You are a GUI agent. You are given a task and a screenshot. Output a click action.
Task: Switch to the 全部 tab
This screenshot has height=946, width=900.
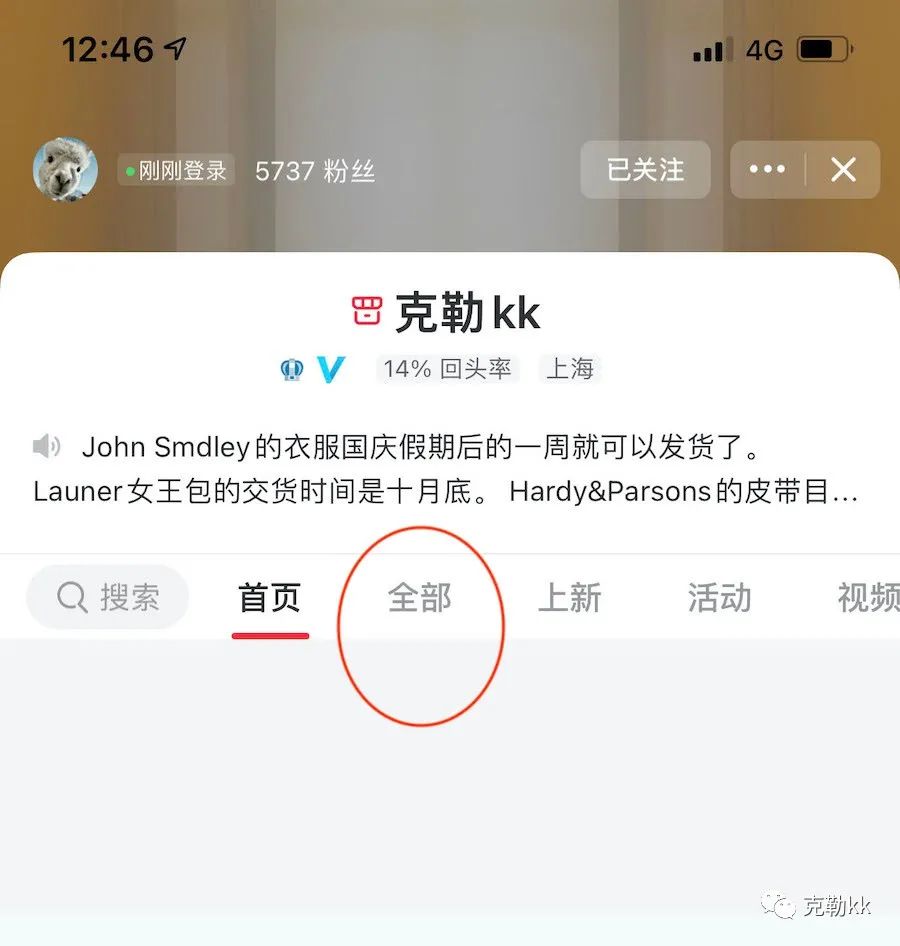click(x=420, y=596)
